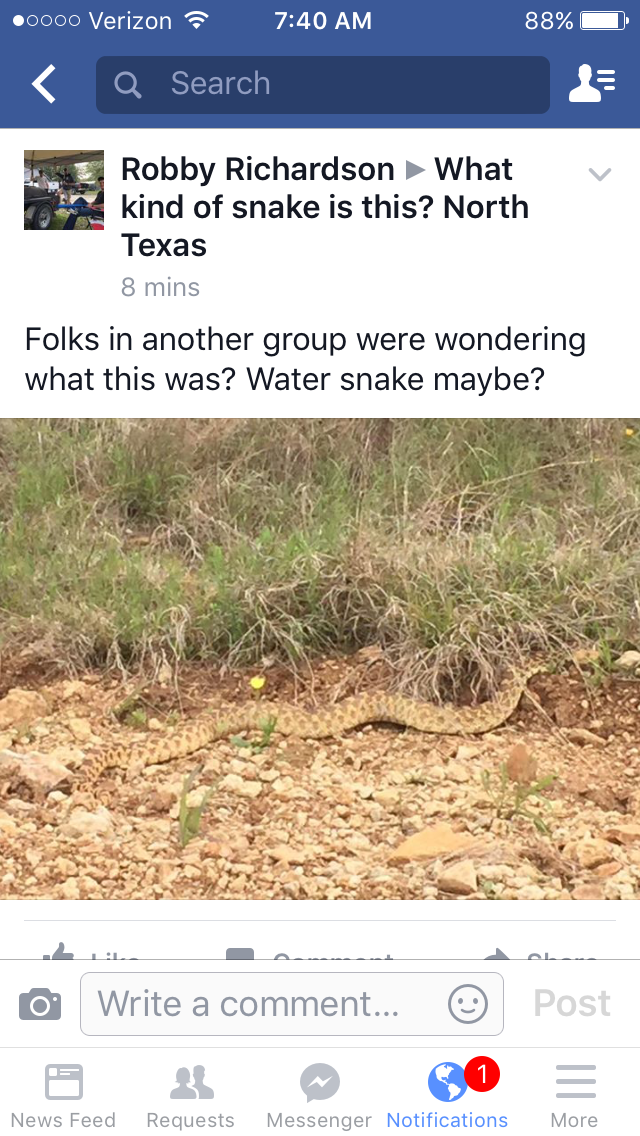Viewport: 640px width, 1136px height.
Task: Switch to the Requests tab
Action: [190, 1094]
